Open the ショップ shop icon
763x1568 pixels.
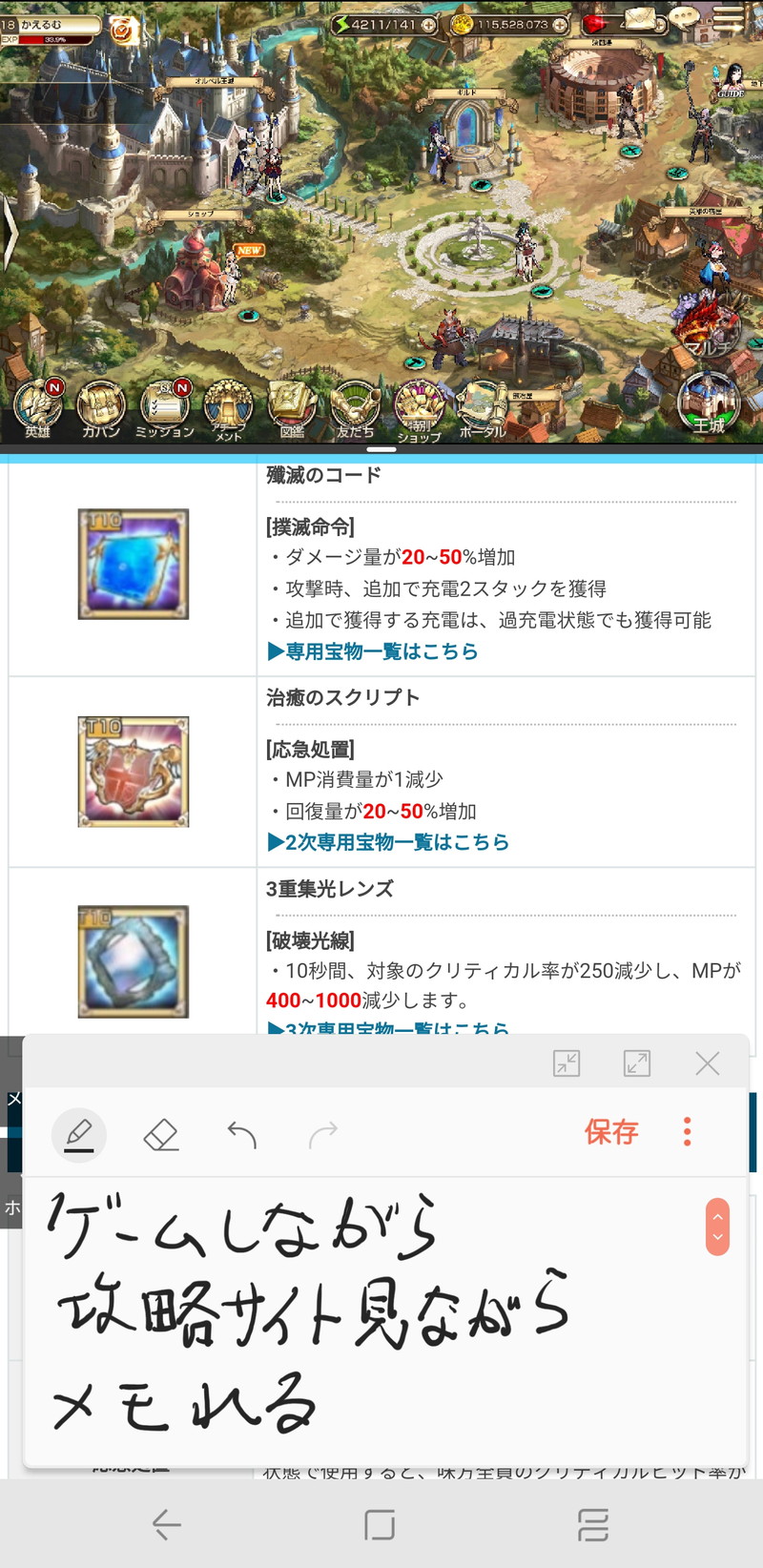[419, 410]
